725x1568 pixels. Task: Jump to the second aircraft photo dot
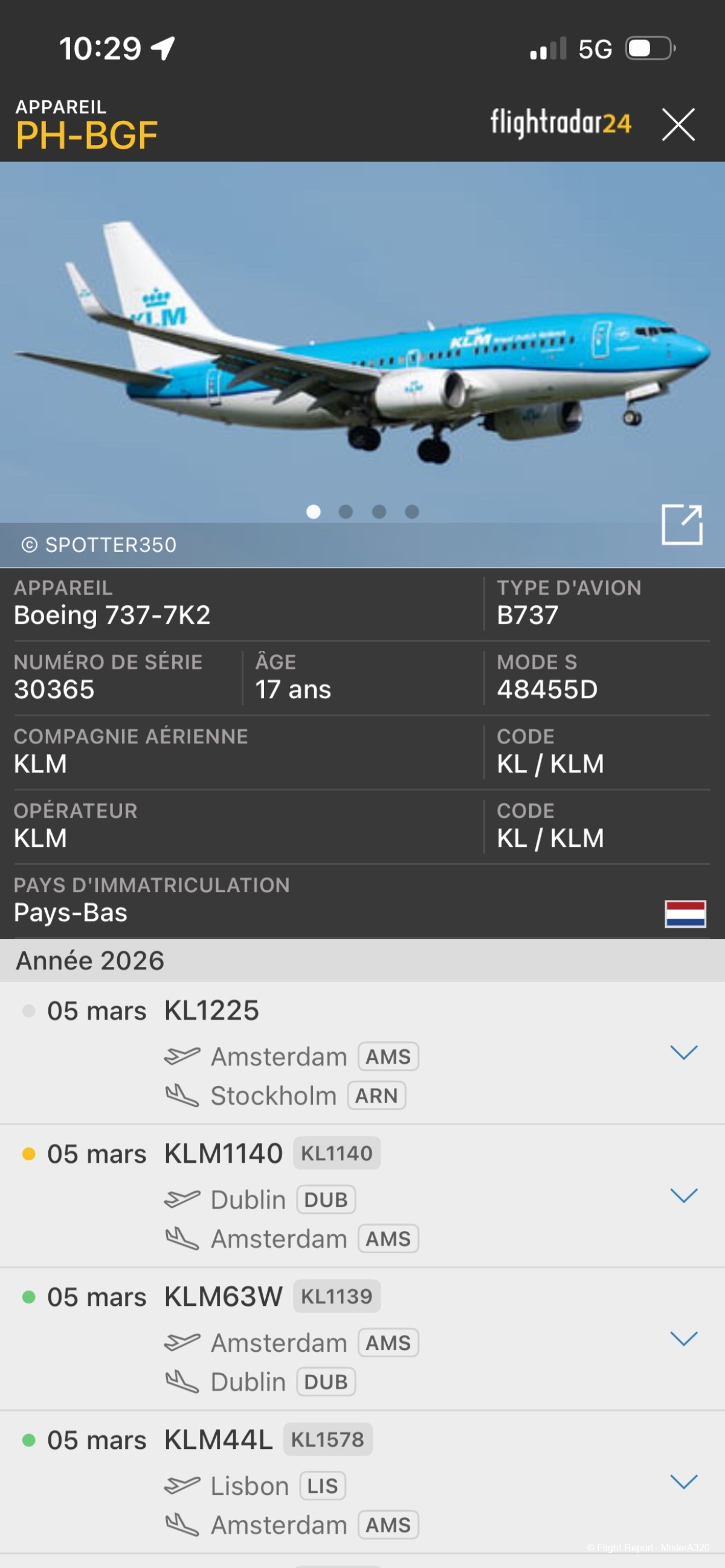pos(346,512)
